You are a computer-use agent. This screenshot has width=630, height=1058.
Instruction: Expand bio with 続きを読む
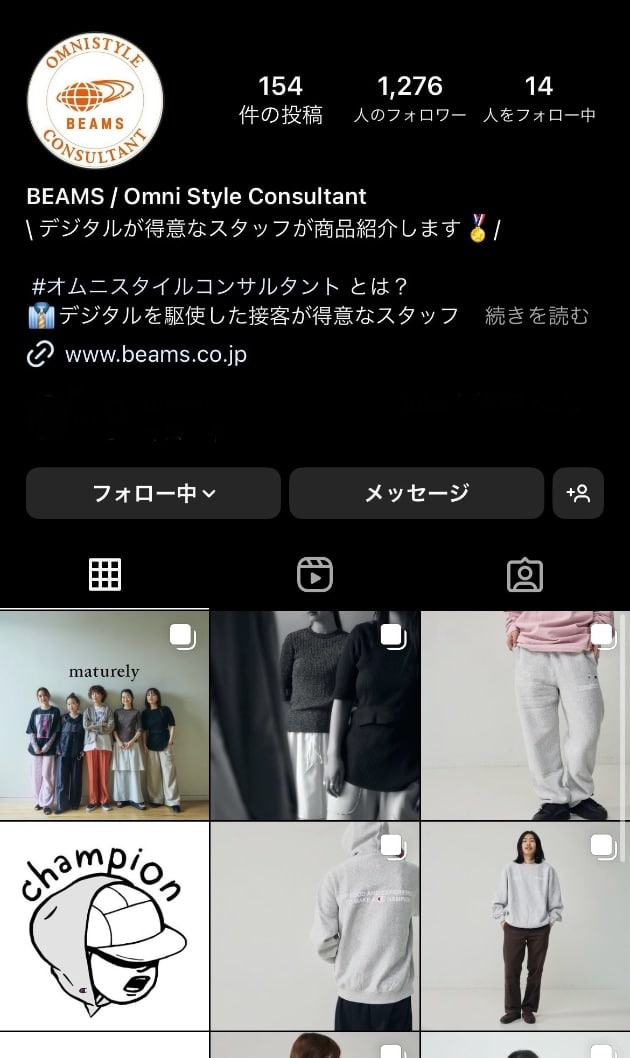pos(537,316)
